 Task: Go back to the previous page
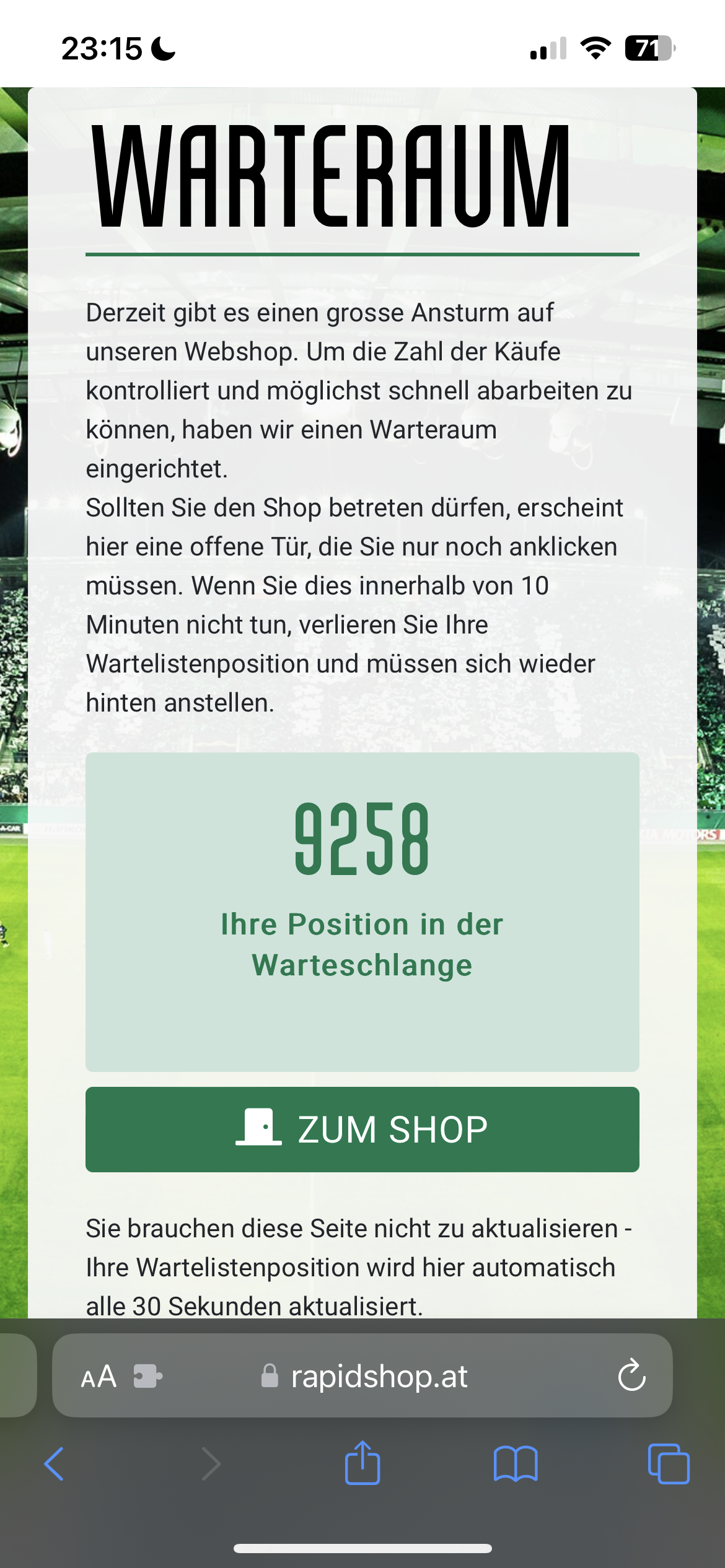[54, 1464]
